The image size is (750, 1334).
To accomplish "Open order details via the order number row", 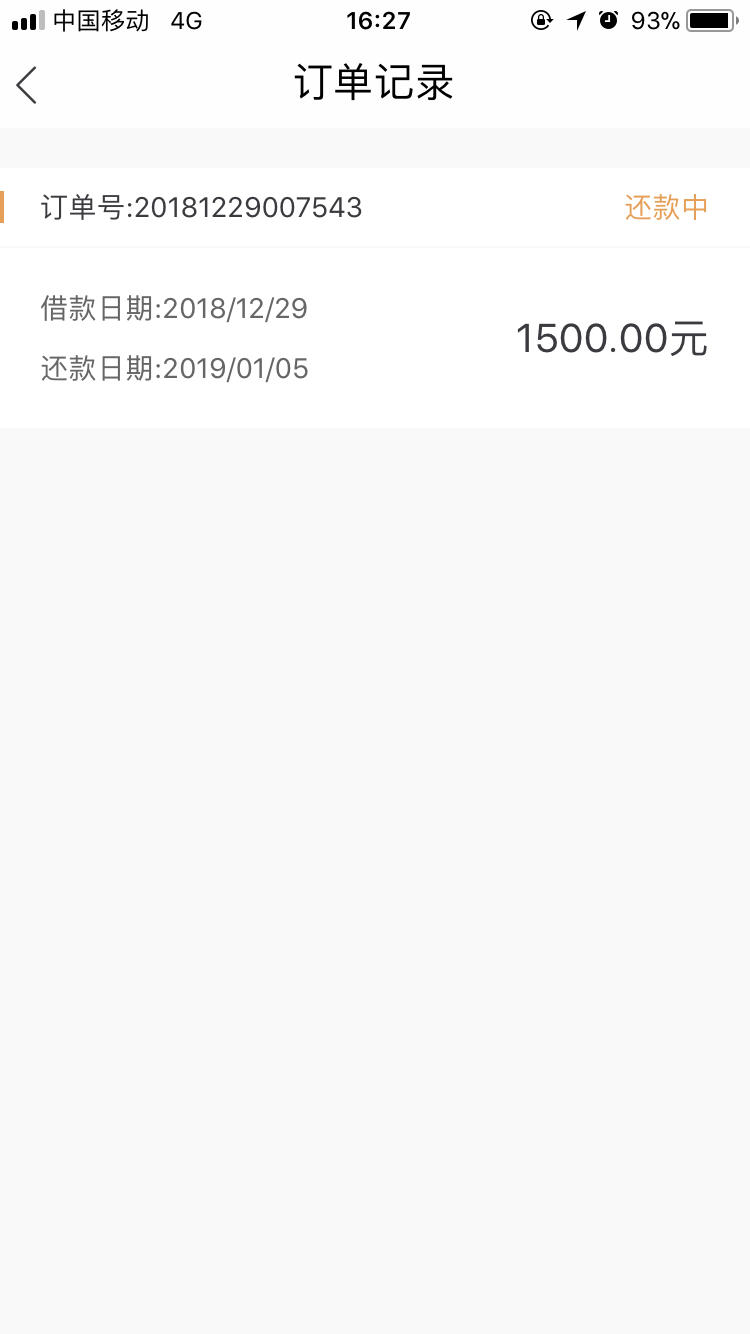I will click(200, 207).
